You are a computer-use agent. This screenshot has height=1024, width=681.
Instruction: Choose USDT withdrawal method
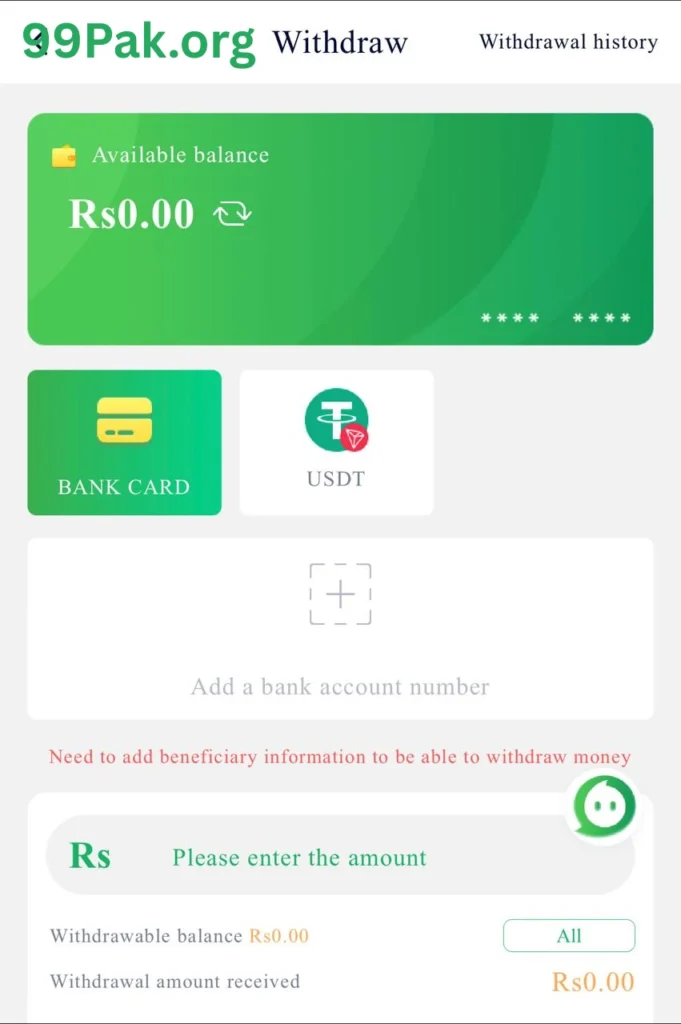[336, 442]
